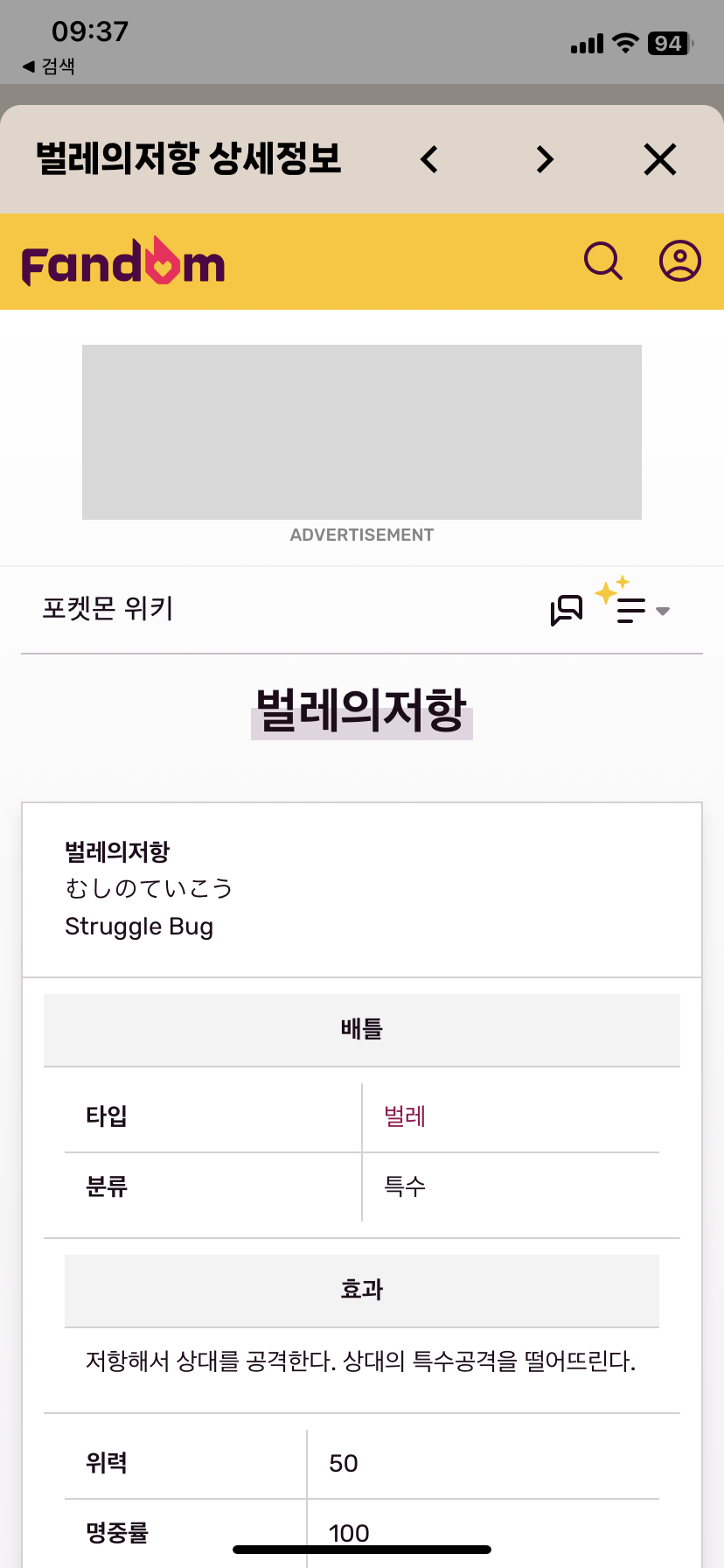Screen dimensions: 724x1568
Task: Open the Fandom user account icon
Action: pyautogui.click(x=679, y=261)
